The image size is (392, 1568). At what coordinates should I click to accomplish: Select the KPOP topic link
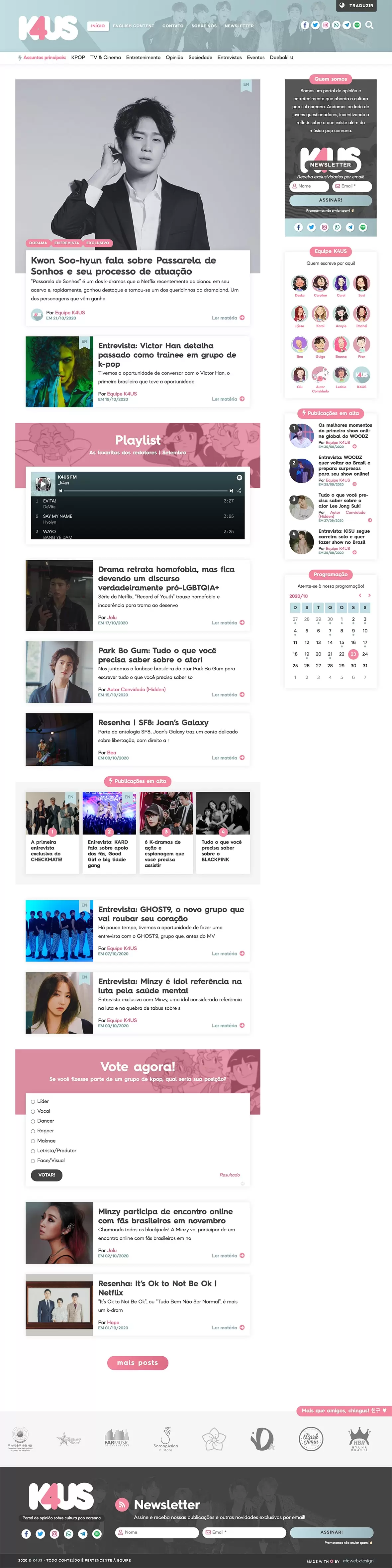[78, 58]
